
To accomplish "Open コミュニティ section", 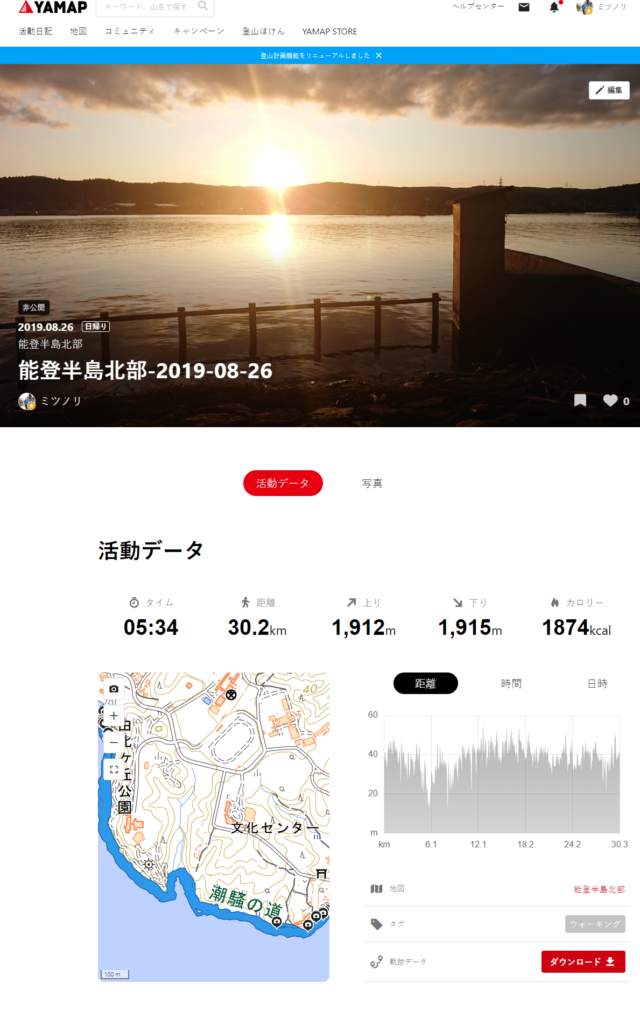I will tap(129, 31).
